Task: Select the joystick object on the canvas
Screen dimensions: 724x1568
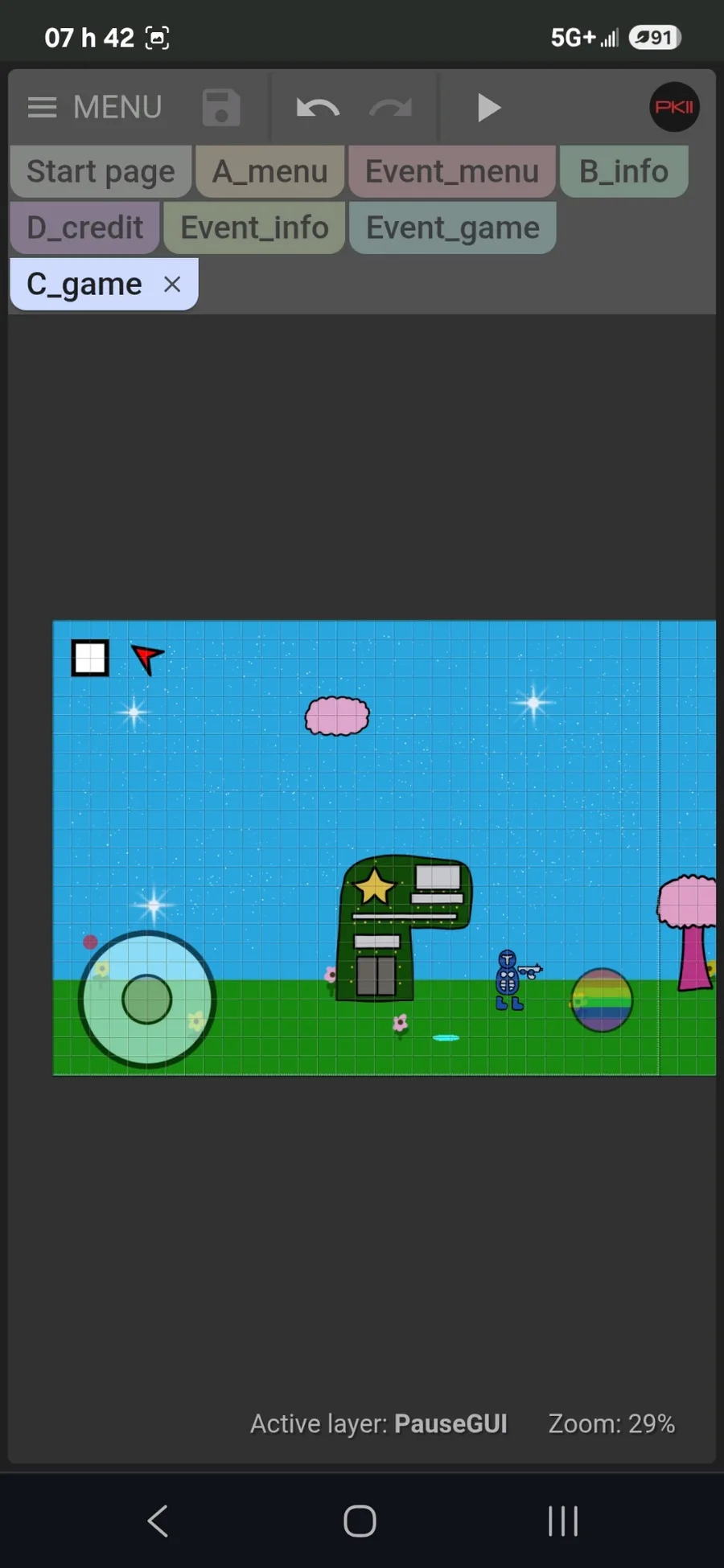Action: 147,999
